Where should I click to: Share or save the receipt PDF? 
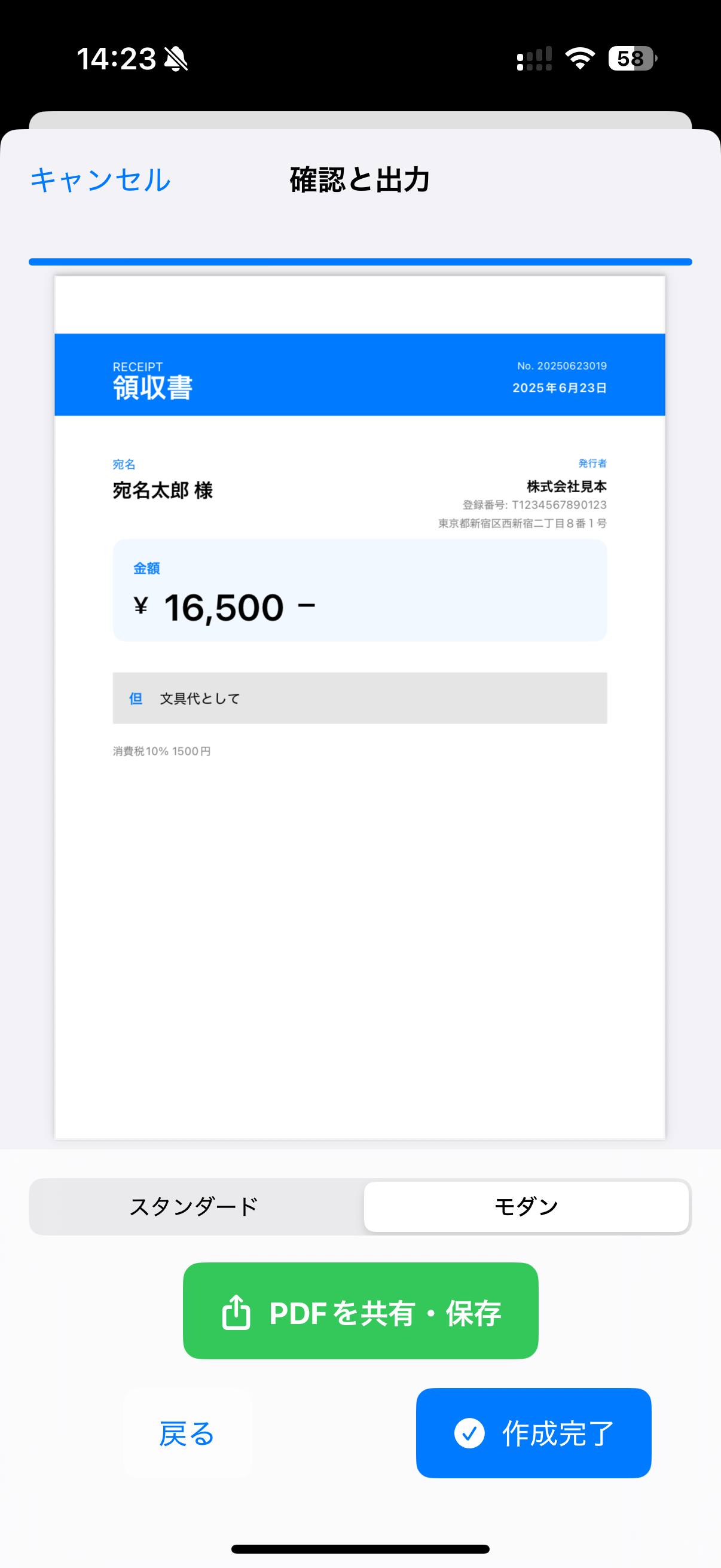coord(360,1311)
